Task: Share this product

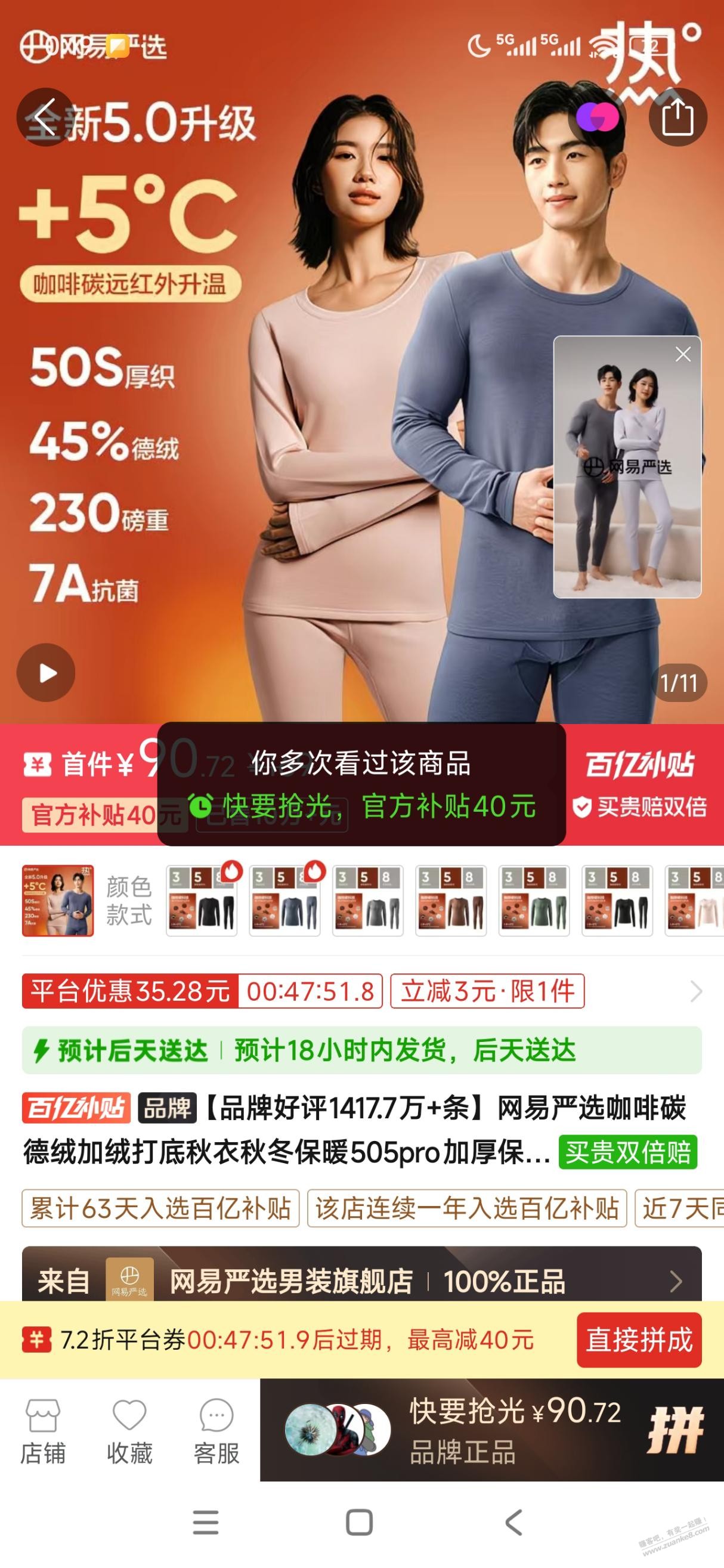Action: [677, 117]
